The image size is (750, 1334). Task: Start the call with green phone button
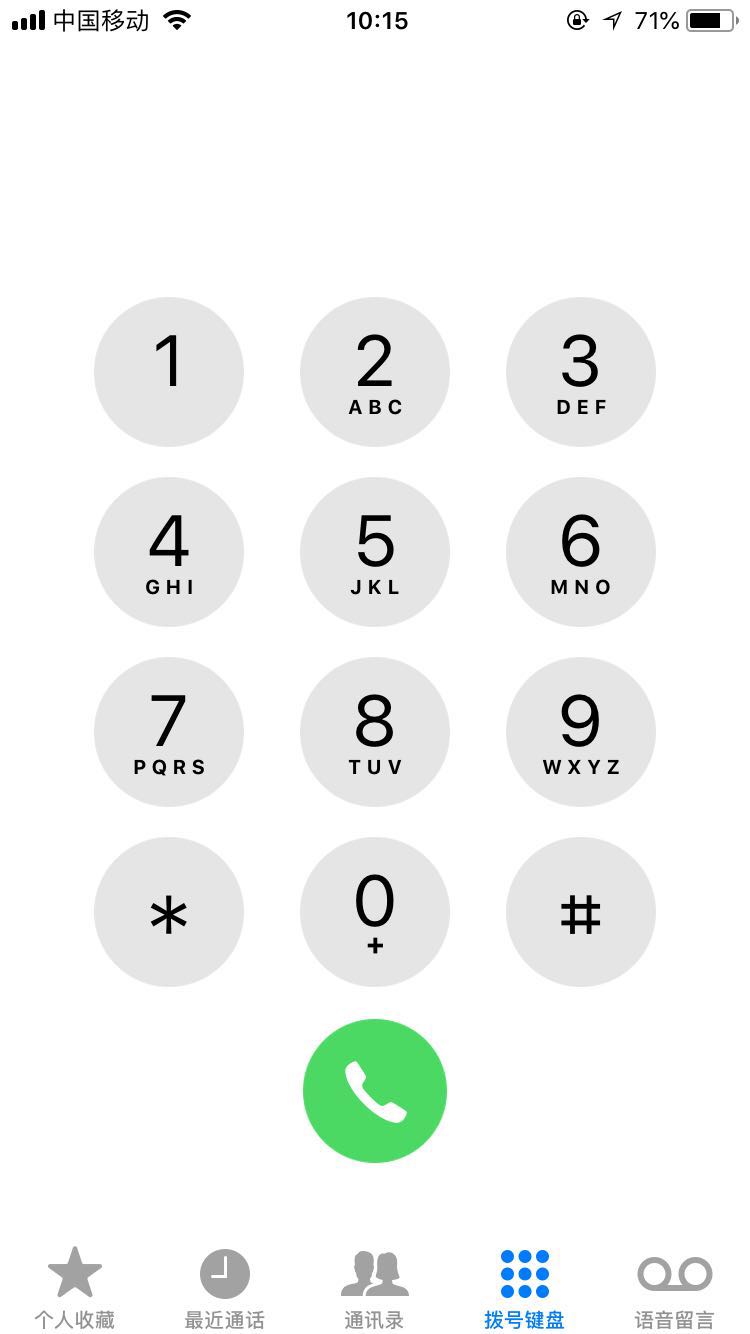tap(375, 1091)
